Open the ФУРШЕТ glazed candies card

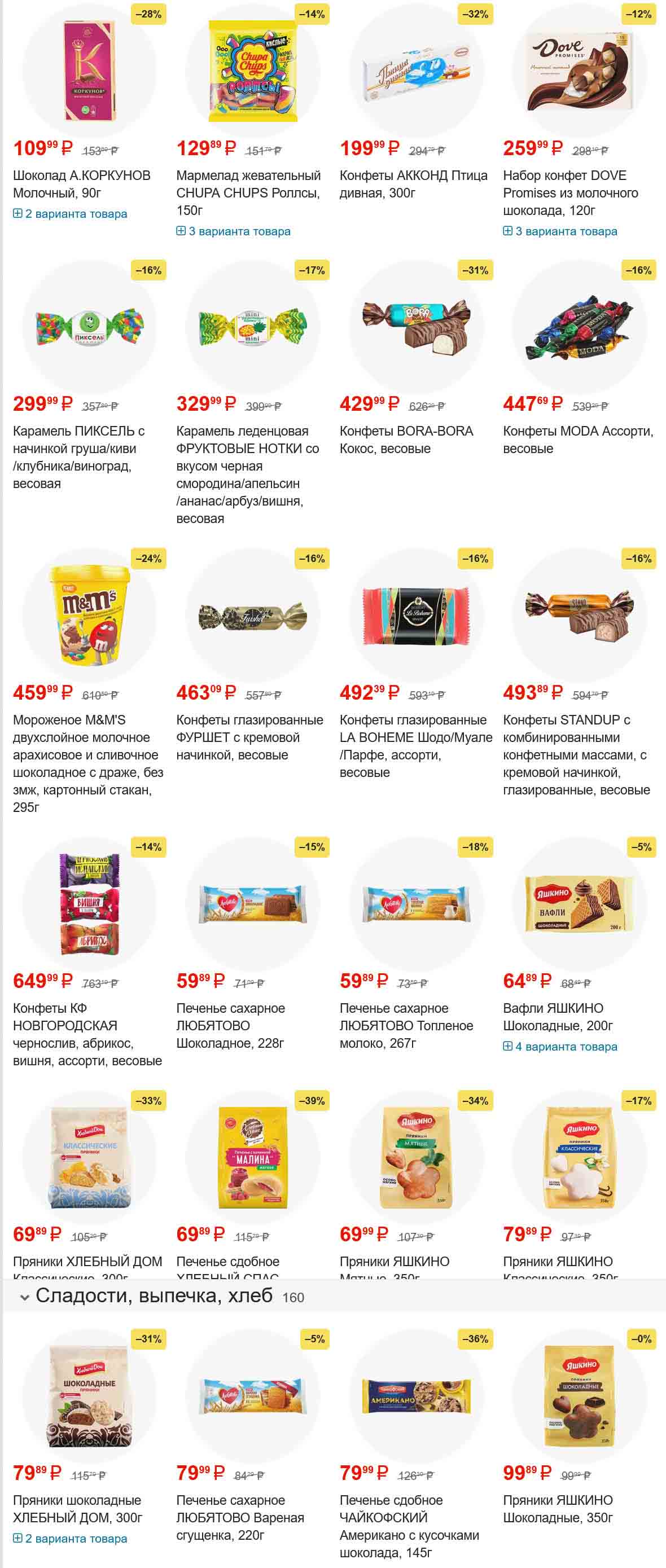click(x=249, y=736)
